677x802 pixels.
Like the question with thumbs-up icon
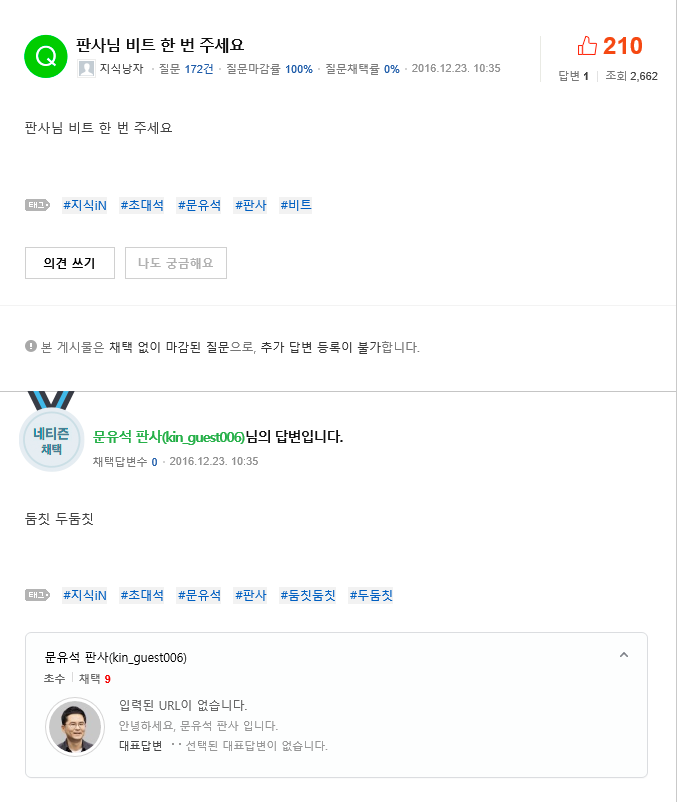[x=588, y=46]
